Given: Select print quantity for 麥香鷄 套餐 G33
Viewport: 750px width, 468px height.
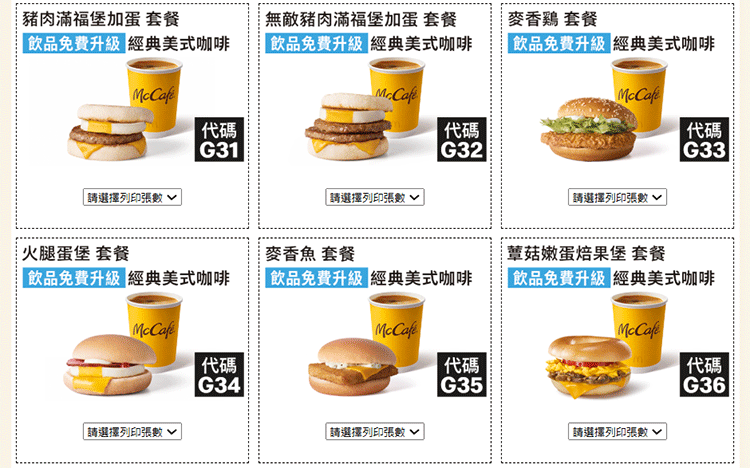Looking at the screenshot, I should coord(618,198).
